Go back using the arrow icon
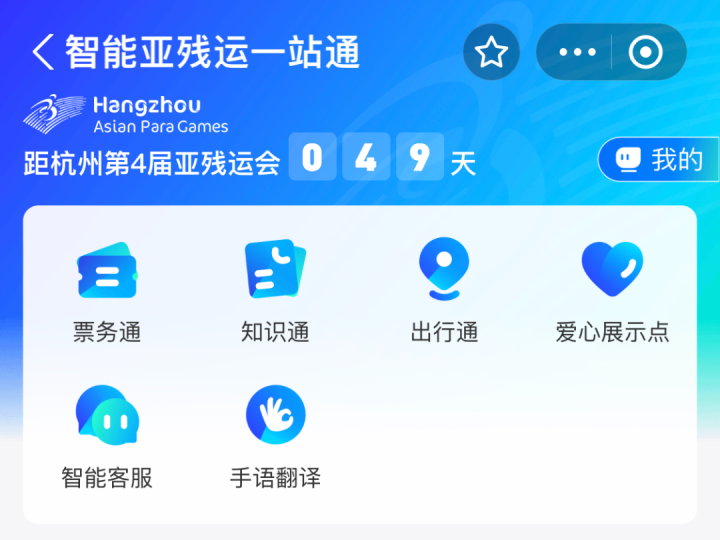Viewport: 720px width, 540px height. (43, 52)
